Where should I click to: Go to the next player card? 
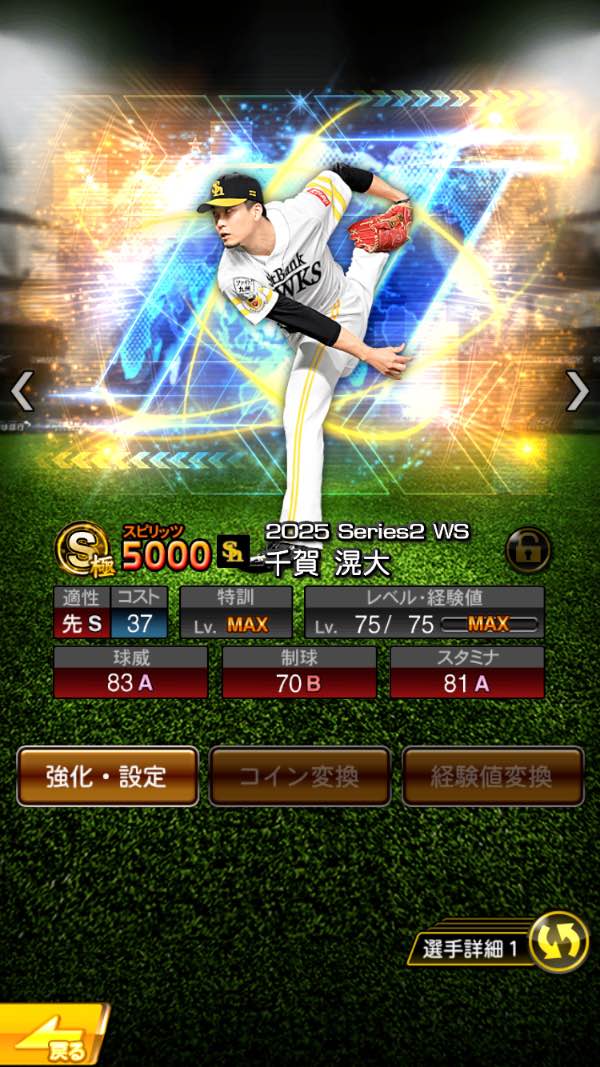(577, 391)
